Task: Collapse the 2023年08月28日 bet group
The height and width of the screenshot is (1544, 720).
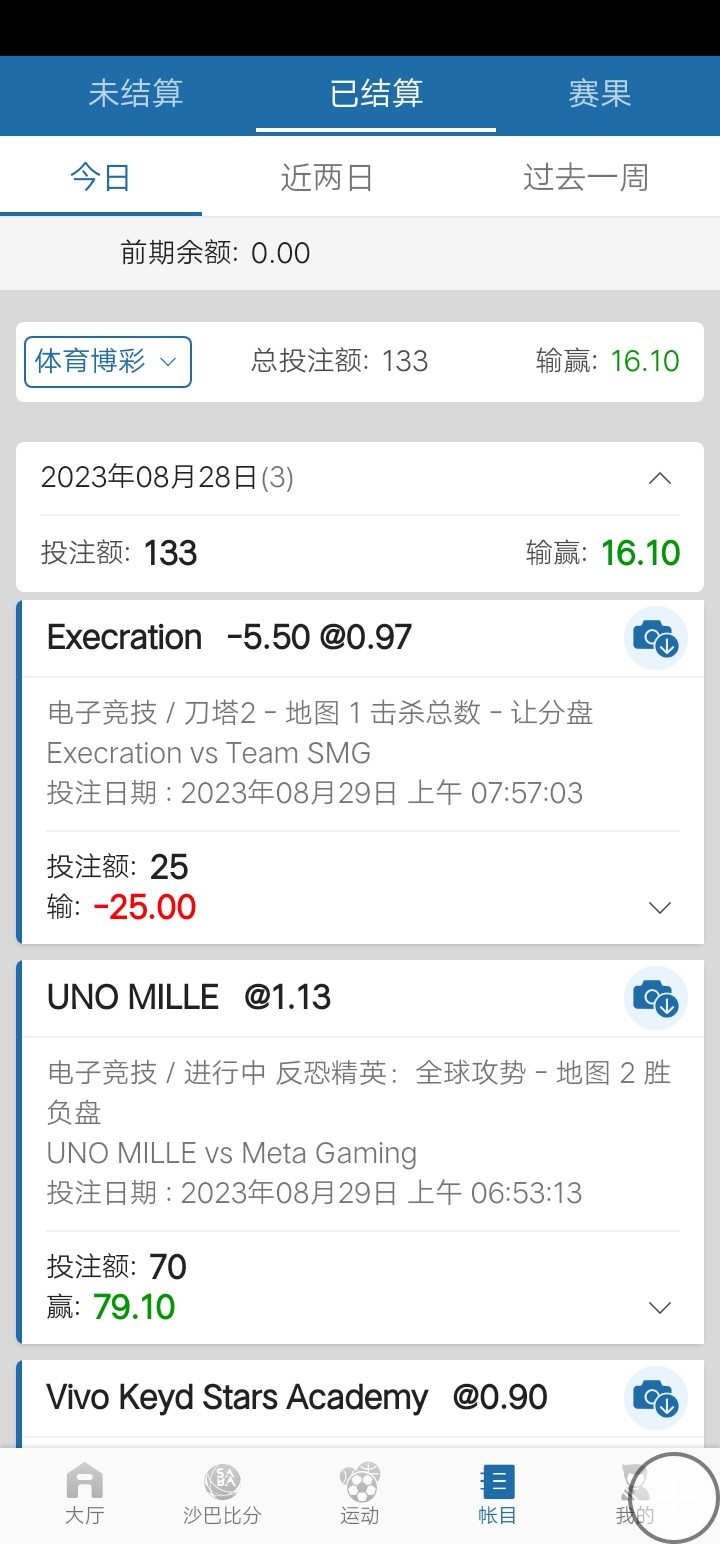Action: tap(659, 478)
